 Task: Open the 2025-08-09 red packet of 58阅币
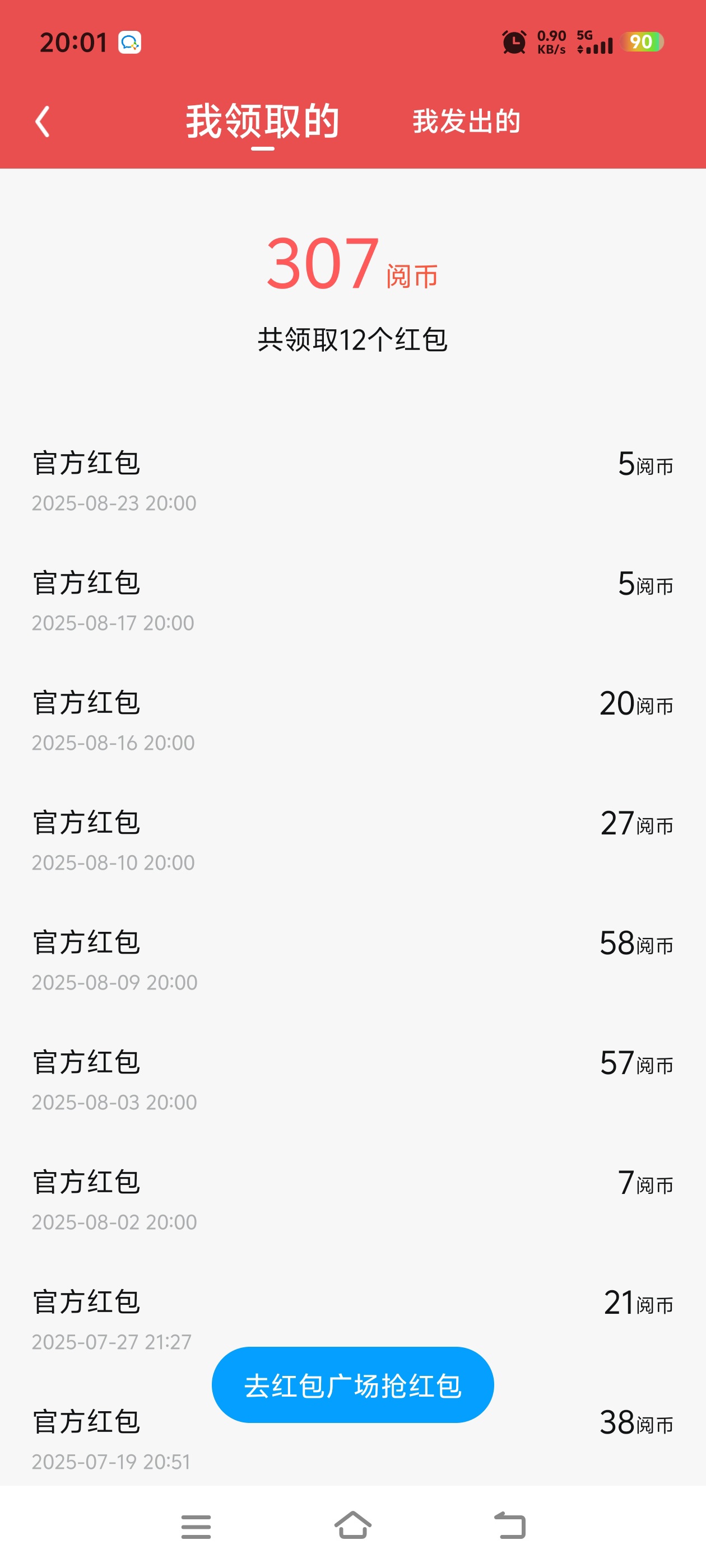tap(352, 961)
